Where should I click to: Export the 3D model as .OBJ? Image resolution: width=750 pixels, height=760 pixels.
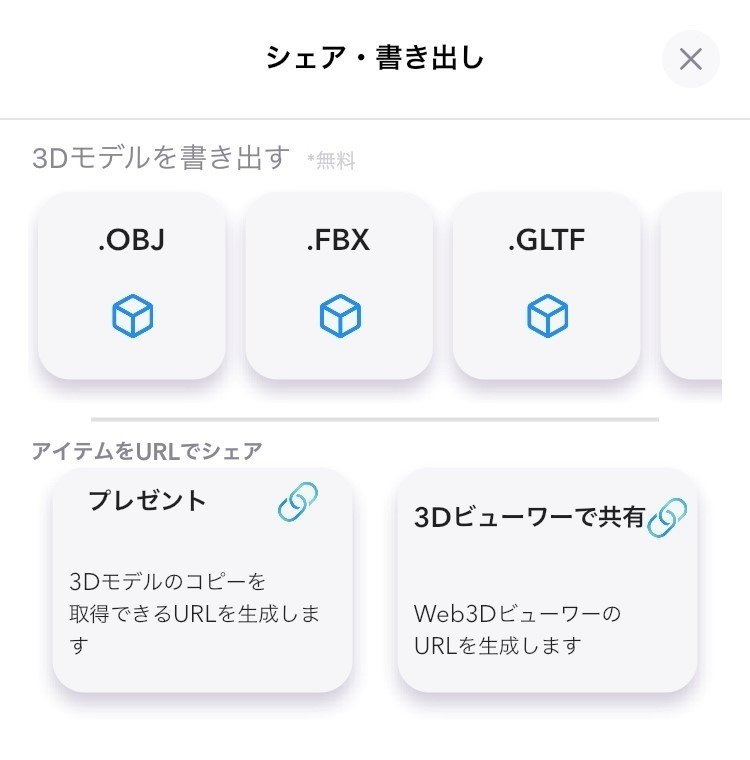pos(131,286)
